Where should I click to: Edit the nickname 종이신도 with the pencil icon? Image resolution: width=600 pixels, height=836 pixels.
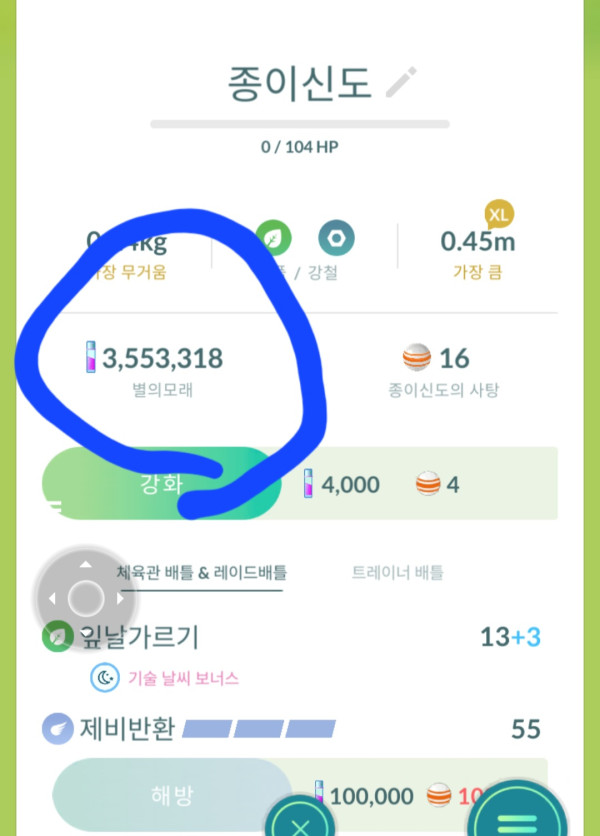[400, 82]
